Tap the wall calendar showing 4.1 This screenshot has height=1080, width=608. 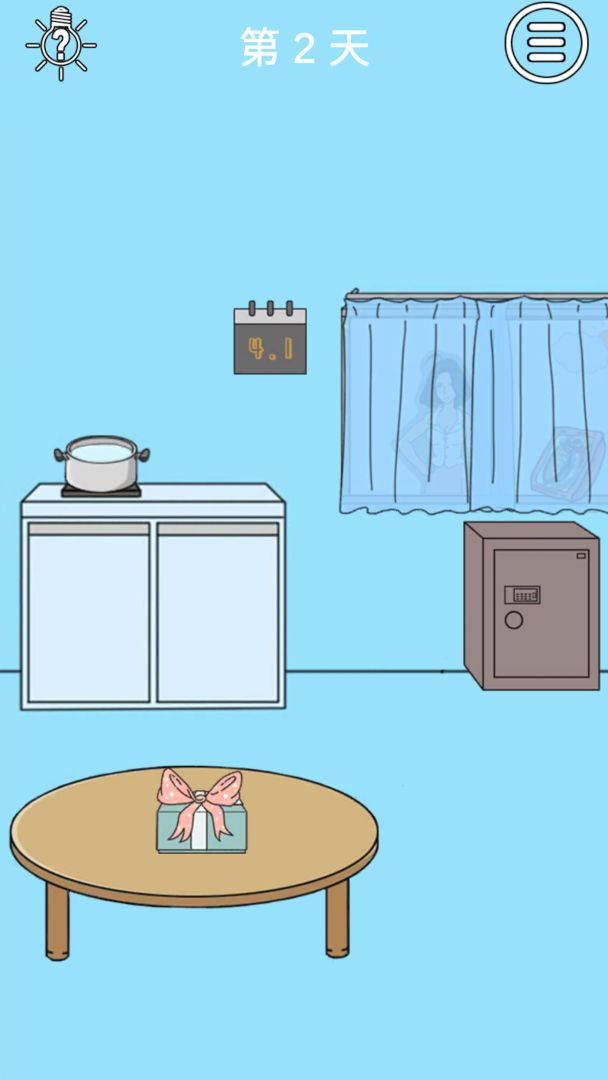[x=270, y=342]
